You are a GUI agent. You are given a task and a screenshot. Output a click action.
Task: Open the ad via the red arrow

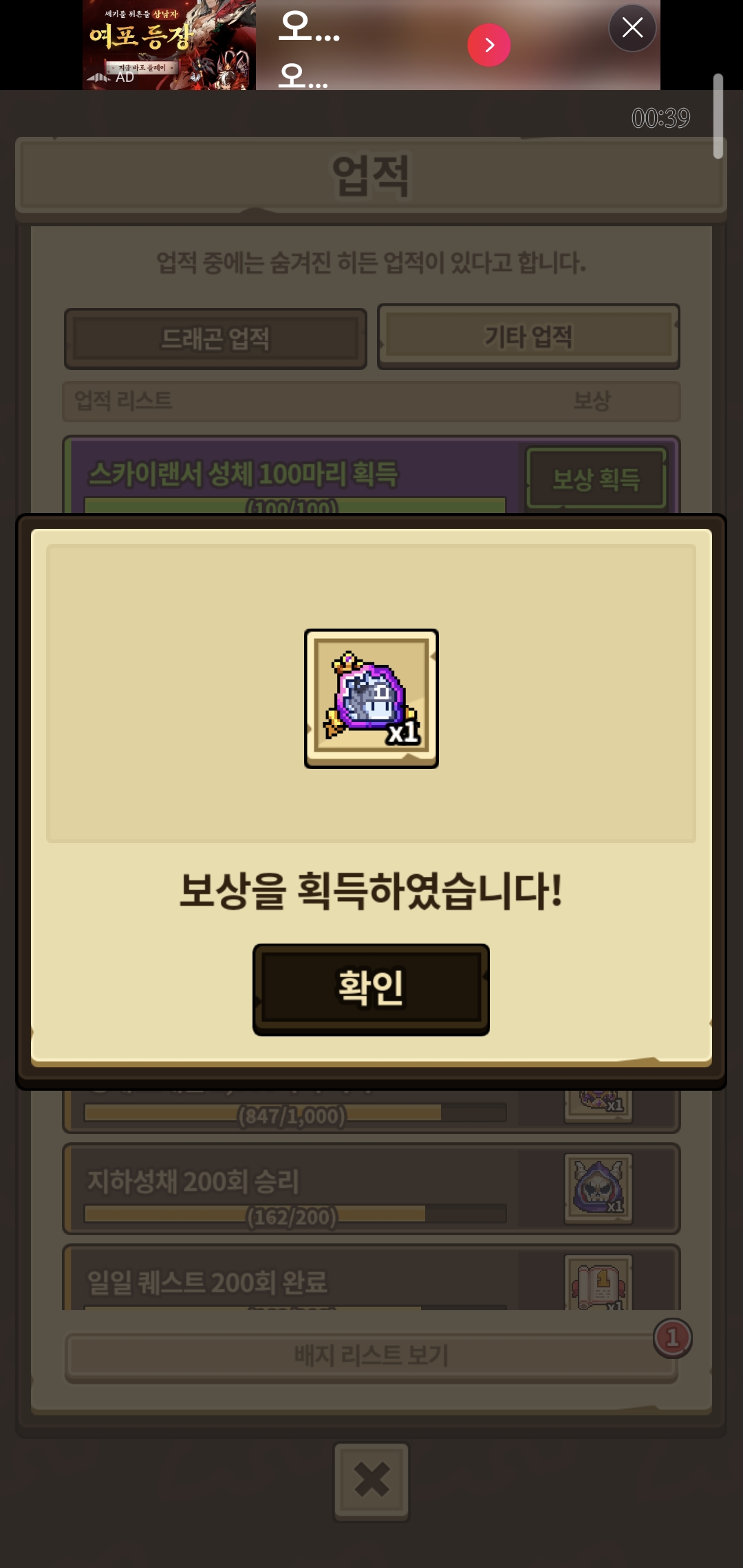coord(489,45)
